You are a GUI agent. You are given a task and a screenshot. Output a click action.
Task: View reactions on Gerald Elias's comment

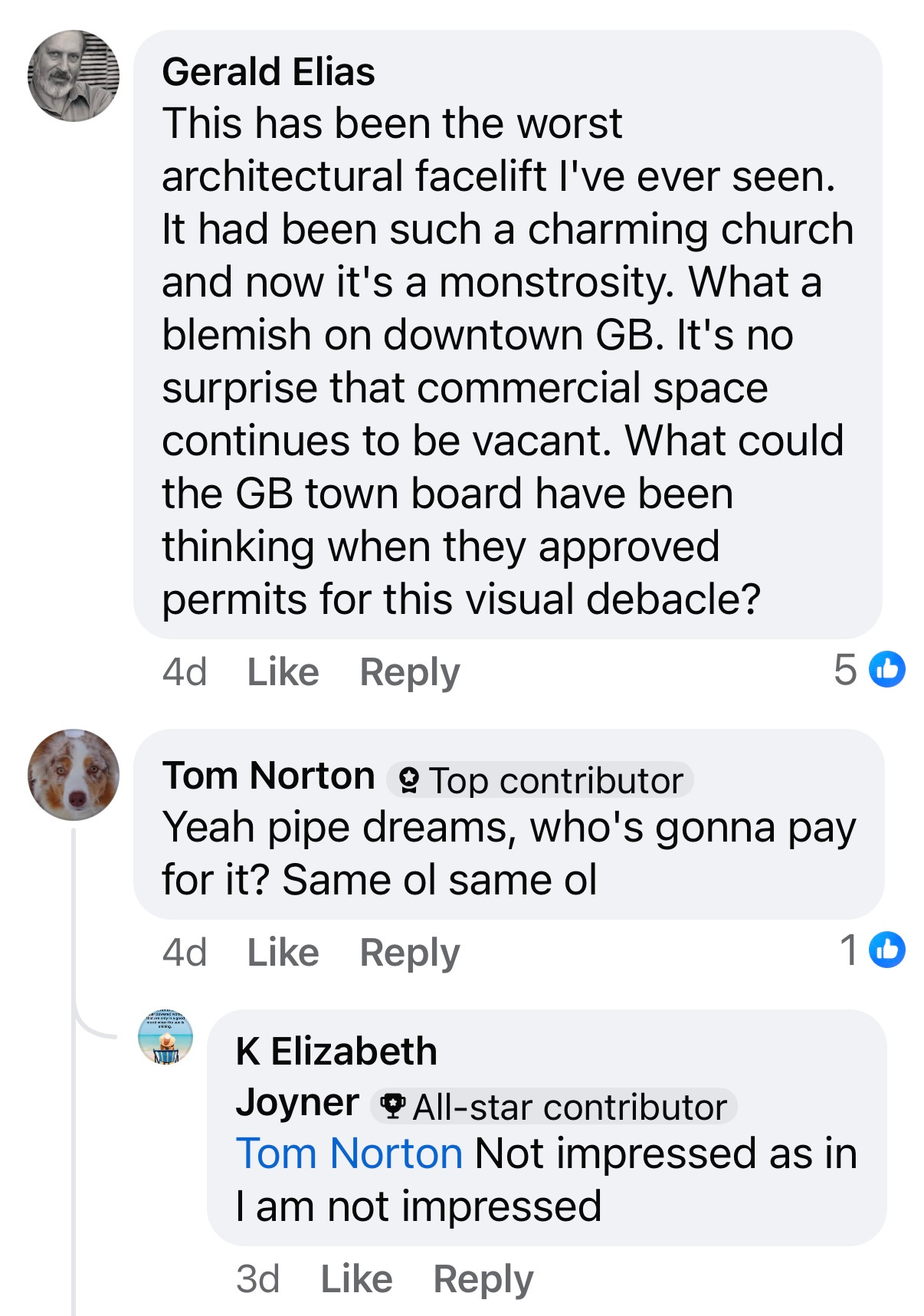point(870,670)
